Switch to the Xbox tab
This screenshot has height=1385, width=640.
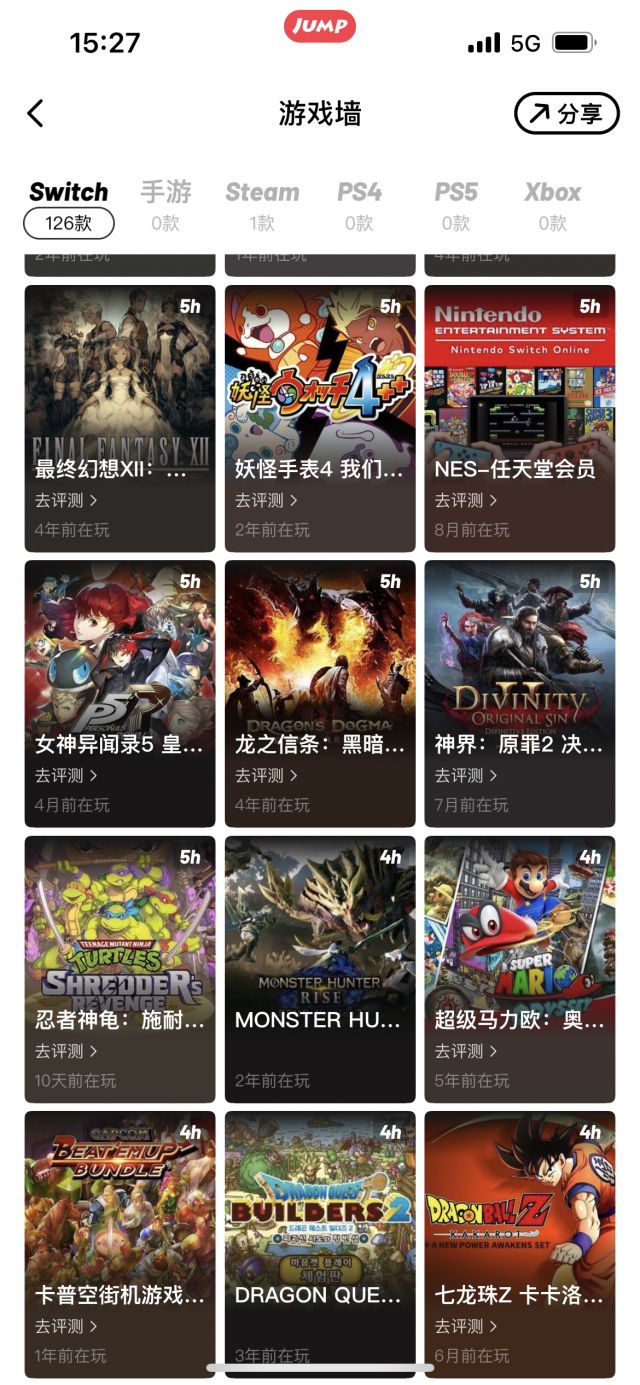click(553, 204)
